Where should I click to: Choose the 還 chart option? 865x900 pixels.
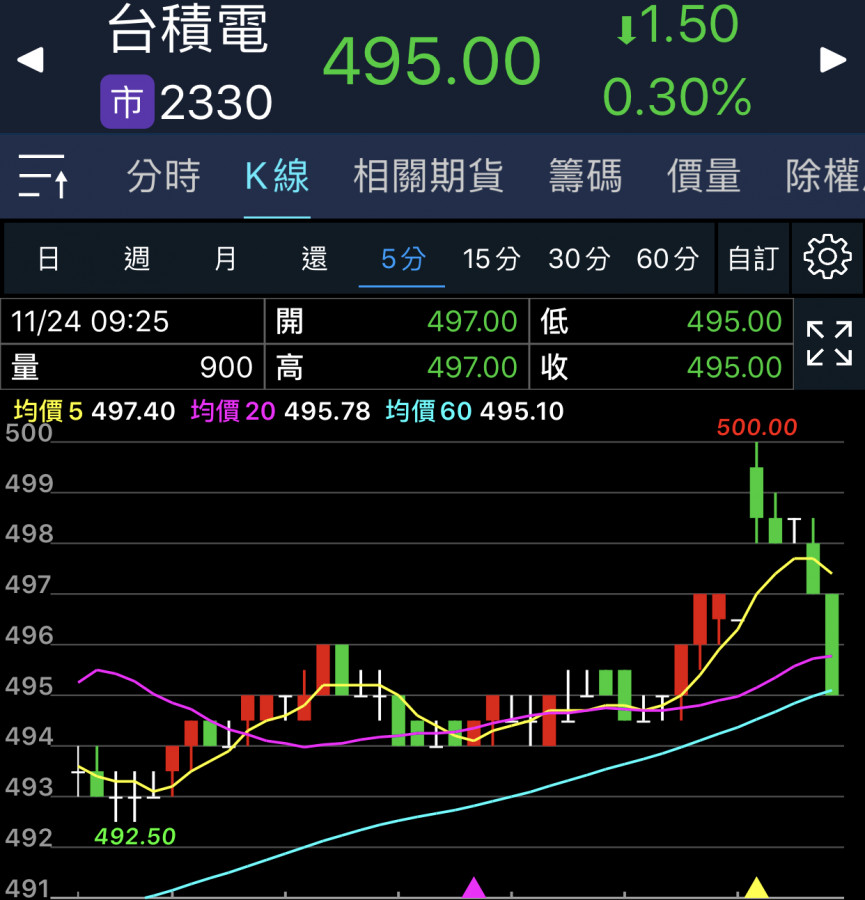click(x=314, y=259)
